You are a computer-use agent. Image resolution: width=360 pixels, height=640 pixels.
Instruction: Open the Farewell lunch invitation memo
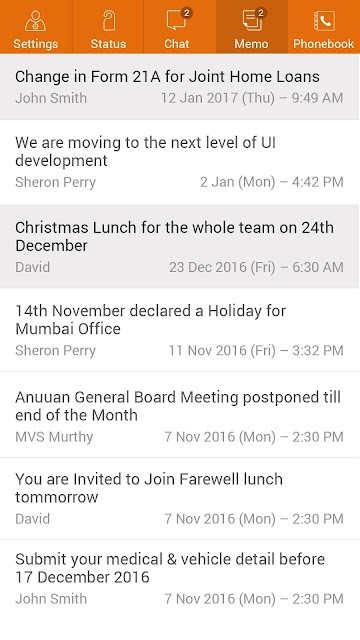[180, 499]
